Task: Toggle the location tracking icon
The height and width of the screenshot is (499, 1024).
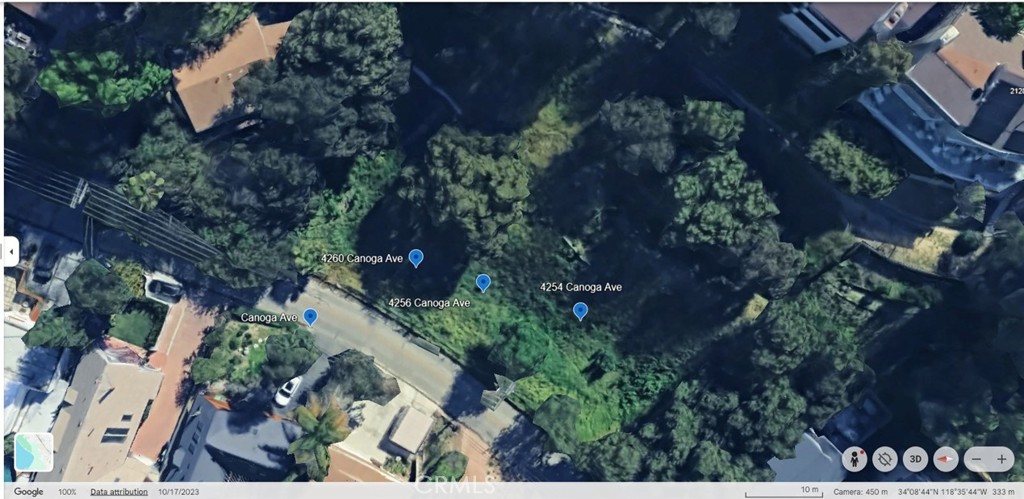Action: [884, 459]
